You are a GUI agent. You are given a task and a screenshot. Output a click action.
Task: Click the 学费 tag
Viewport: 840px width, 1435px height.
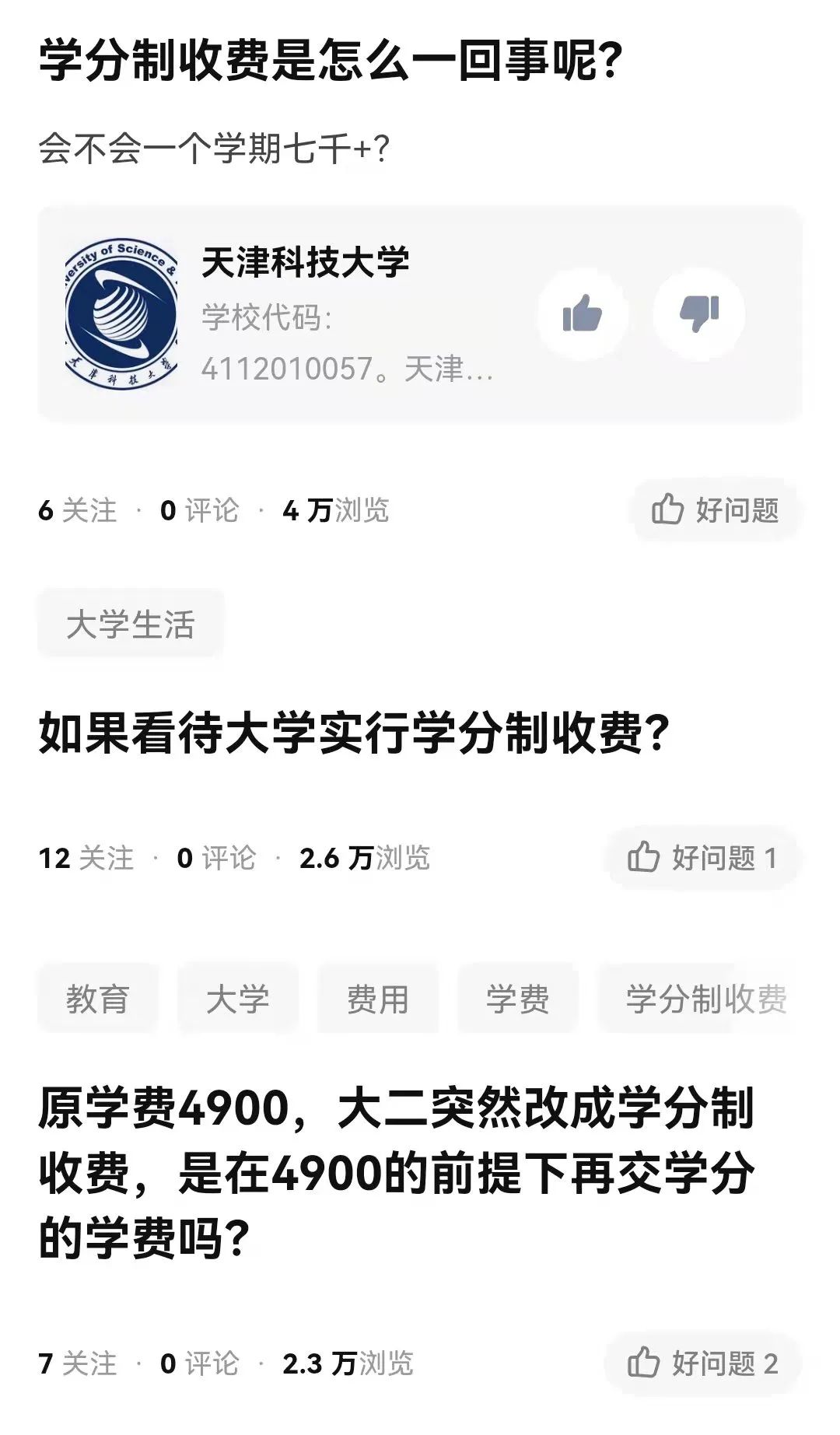(x=517, y=999)
